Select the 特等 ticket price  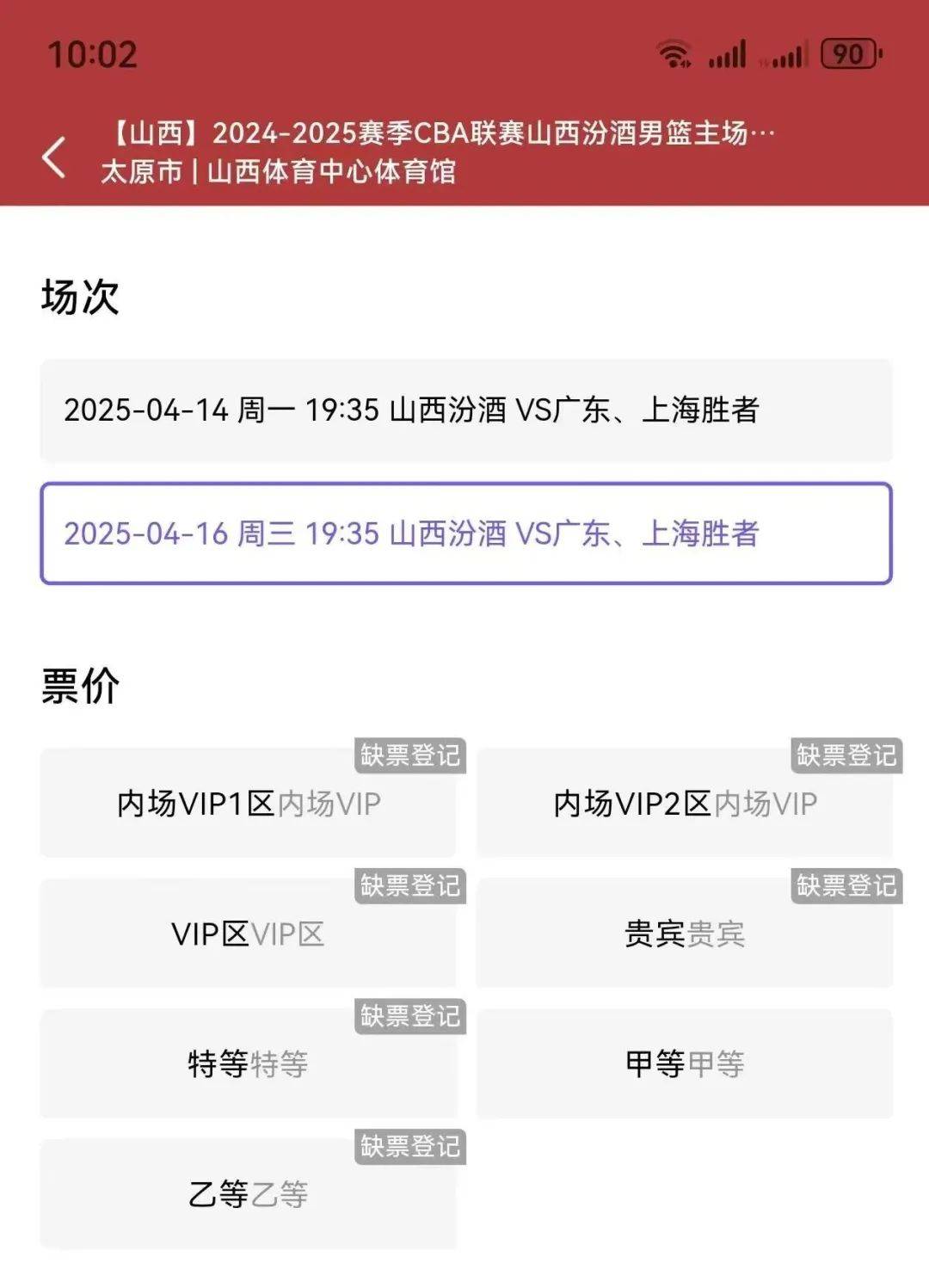pyautogui.click(x=249, y=1064)
